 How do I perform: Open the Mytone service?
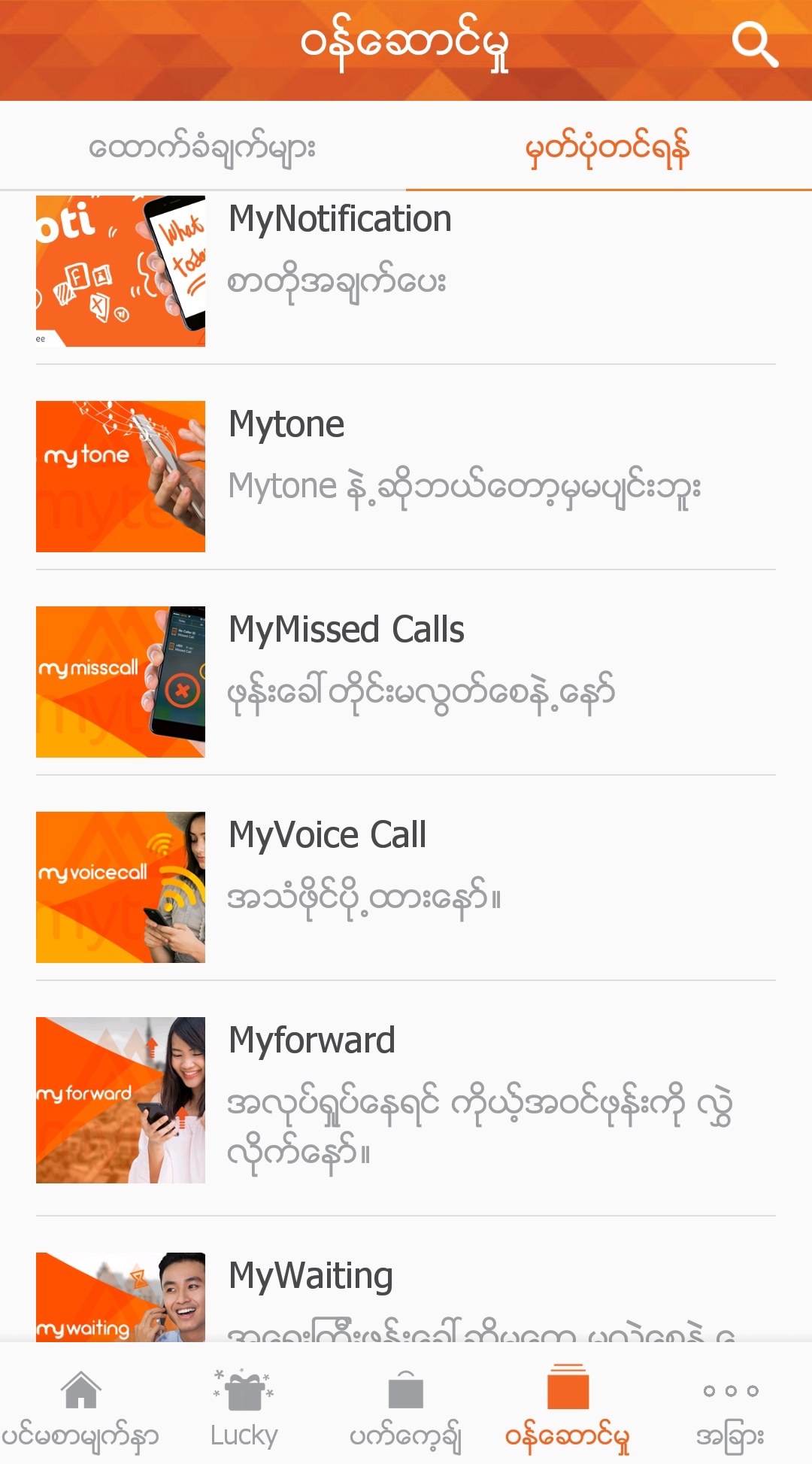[x=406, y=476]
